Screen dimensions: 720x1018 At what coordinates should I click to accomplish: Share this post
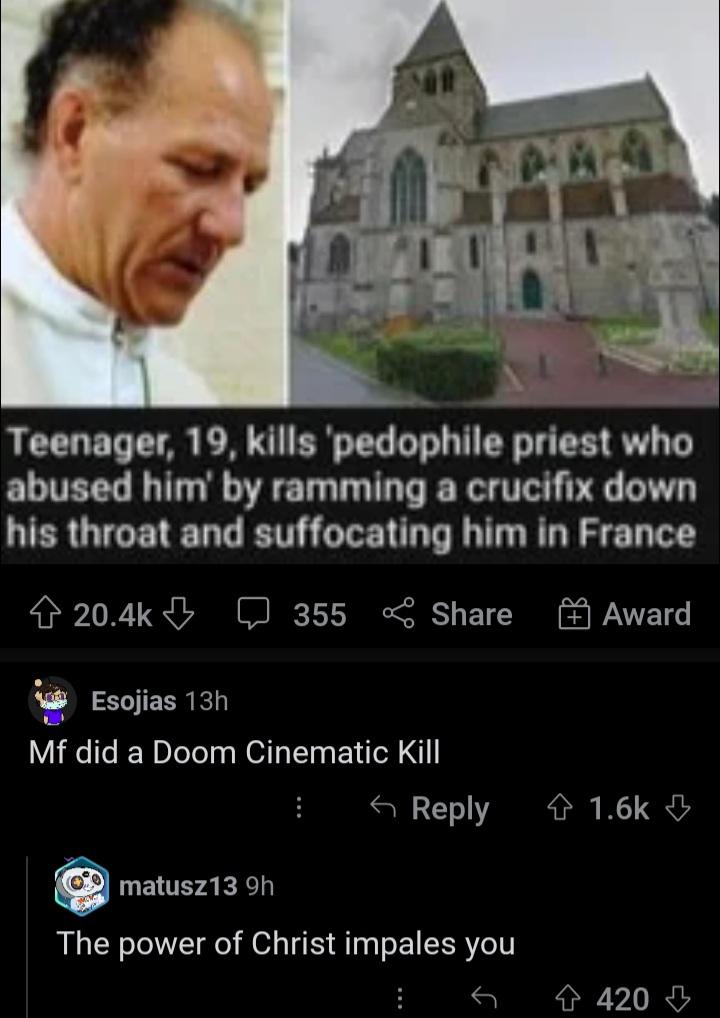[x=450, y=614]
